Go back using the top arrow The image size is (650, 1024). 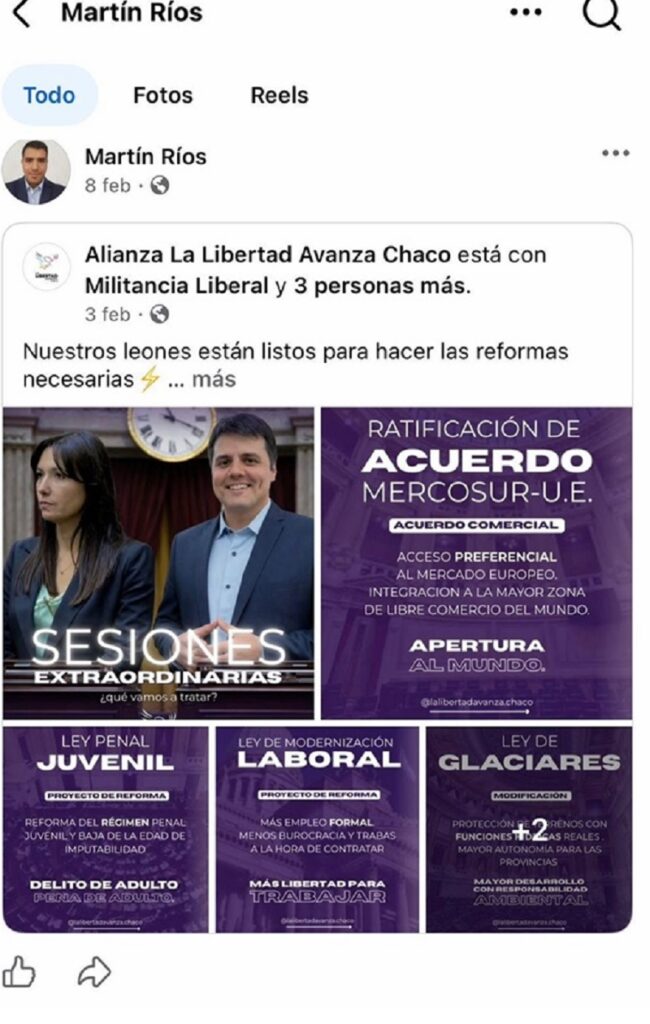21,14
